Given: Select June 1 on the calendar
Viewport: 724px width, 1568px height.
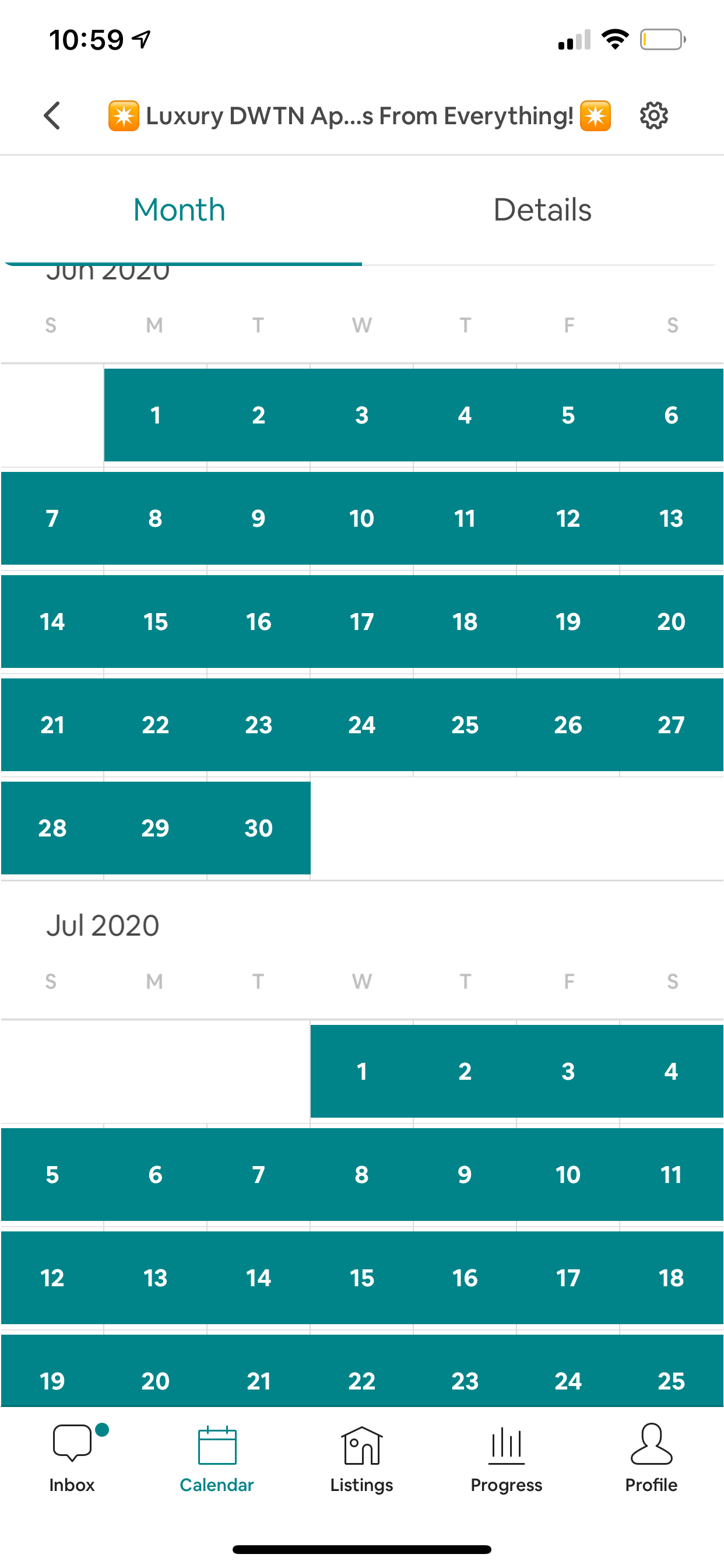Looking at the screenshot, I should pos(155,415).
